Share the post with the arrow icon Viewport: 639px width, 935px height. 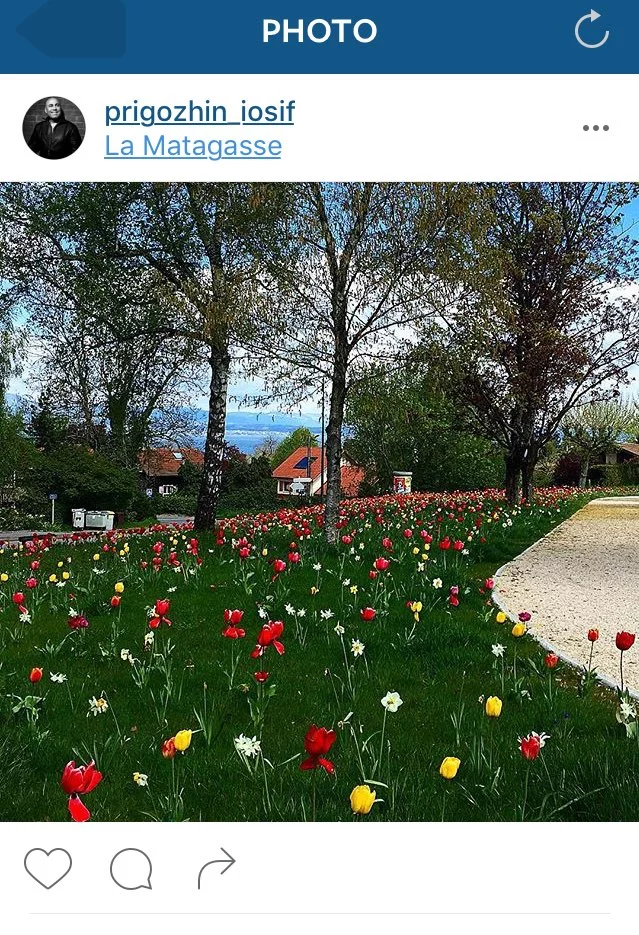pyautogui.click(x=215, y=868)
